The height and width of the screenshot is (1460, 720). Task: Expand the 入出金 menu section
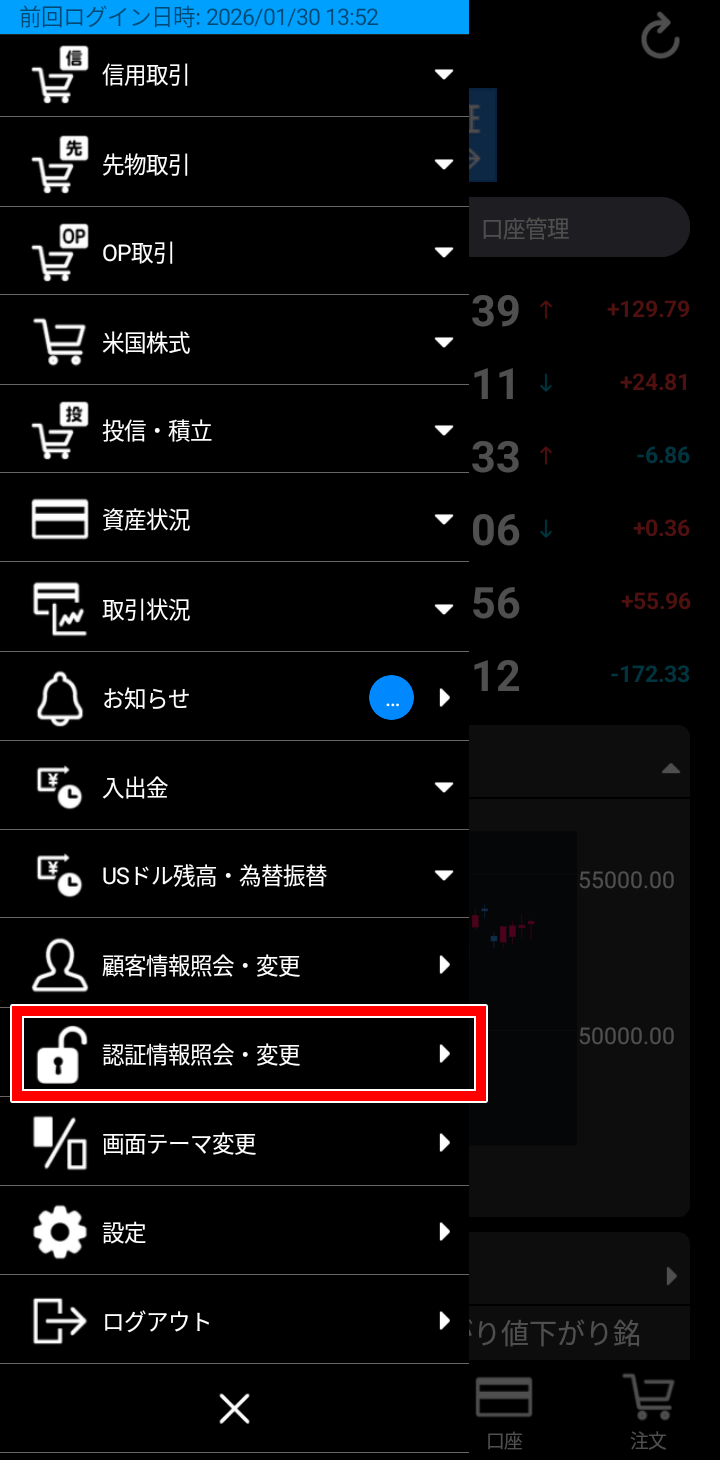pos(234,787)
